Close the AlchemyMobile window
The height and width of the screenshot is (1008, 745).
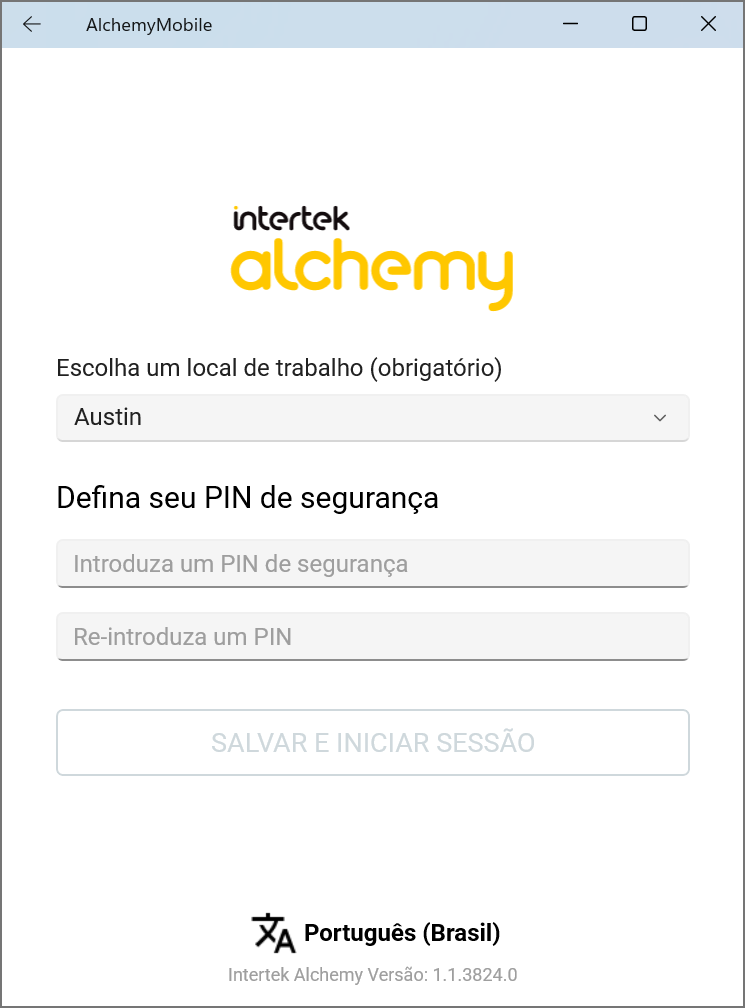tap(708, 25)
